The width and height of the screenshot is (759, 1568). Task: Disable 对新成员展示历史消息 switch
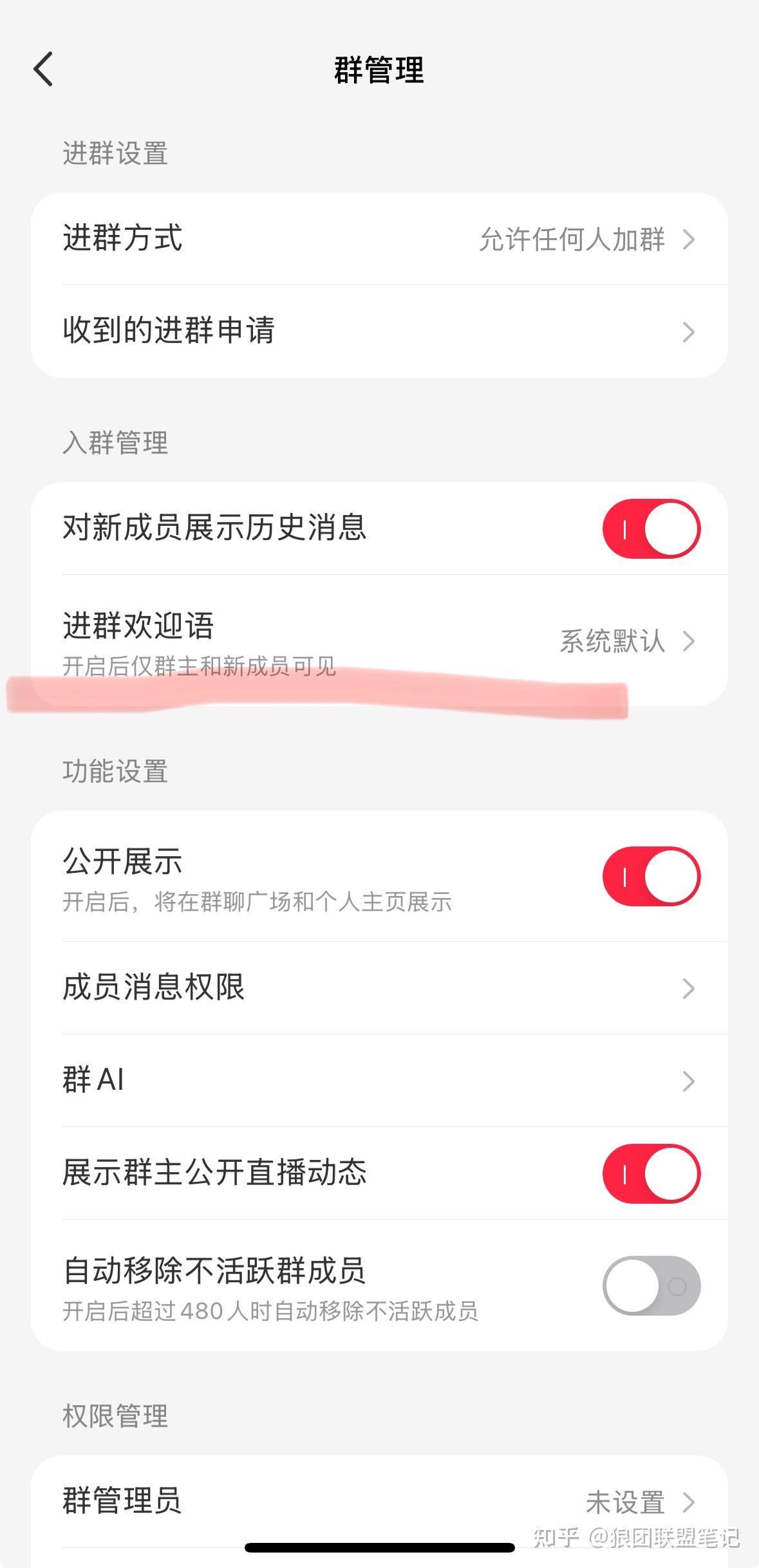tap(651, 528)
